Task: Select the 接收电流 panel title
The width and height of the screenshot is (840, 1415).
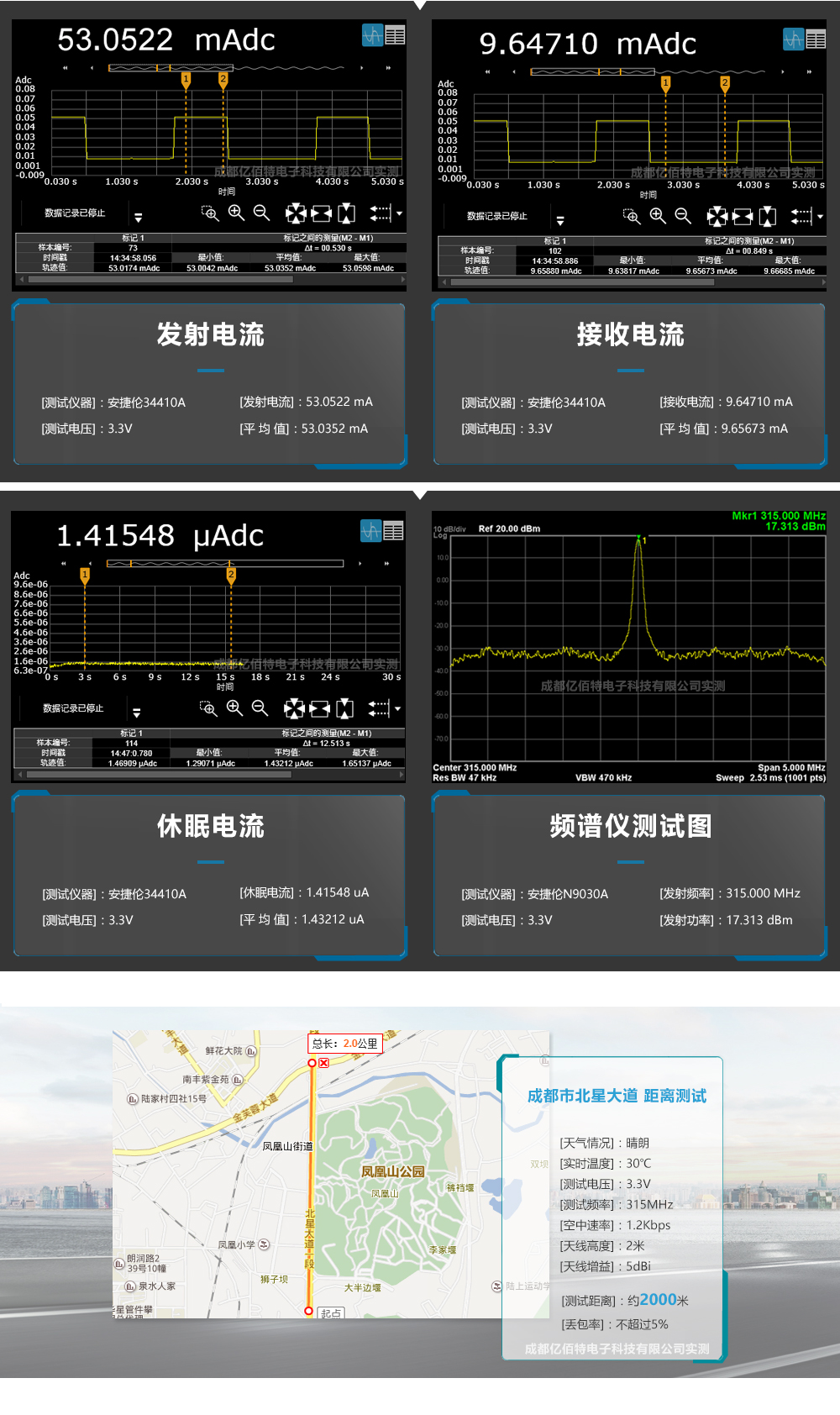Action: click(x=632, y=334)
